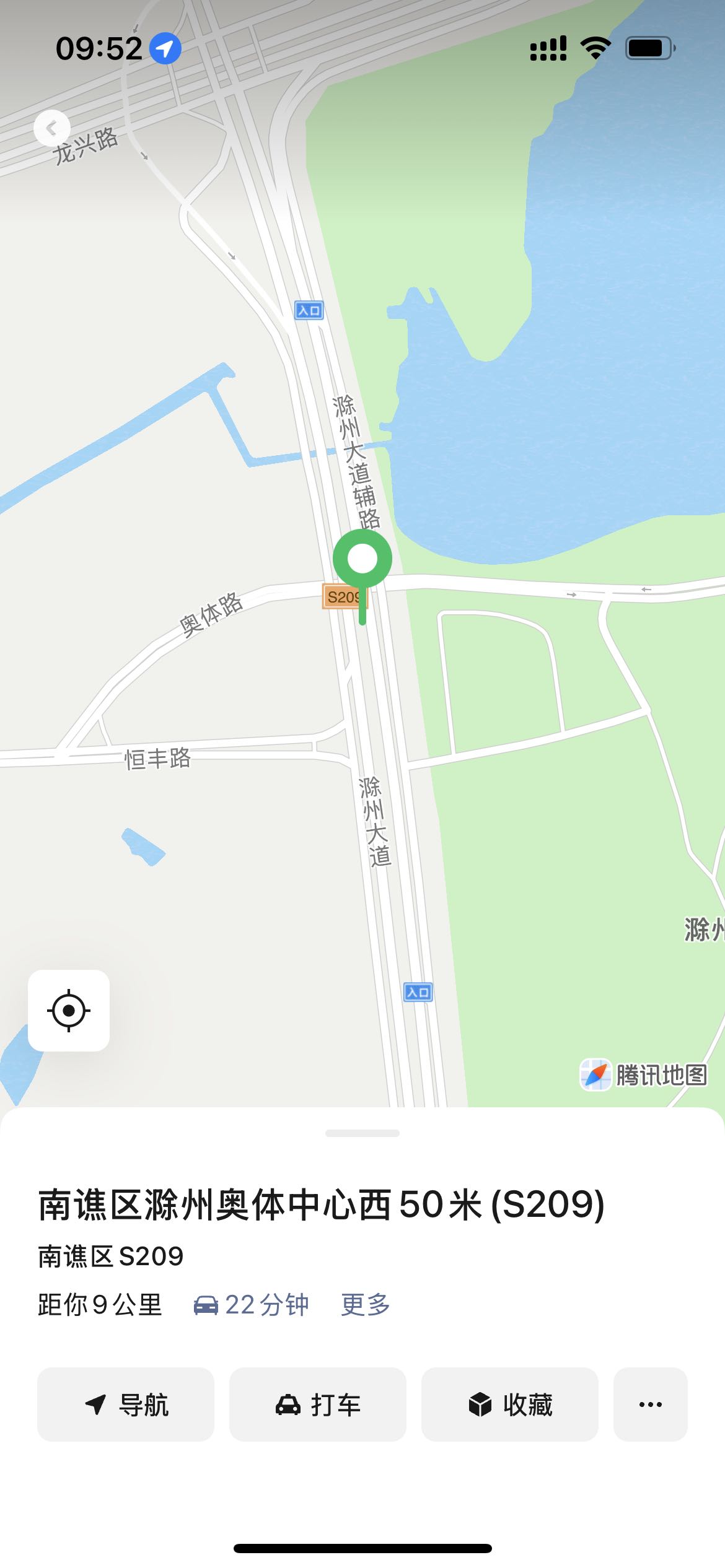Start navigation with the 导航 button
The height and width of the screenshot is (1568, 725).
point(126,1405)
